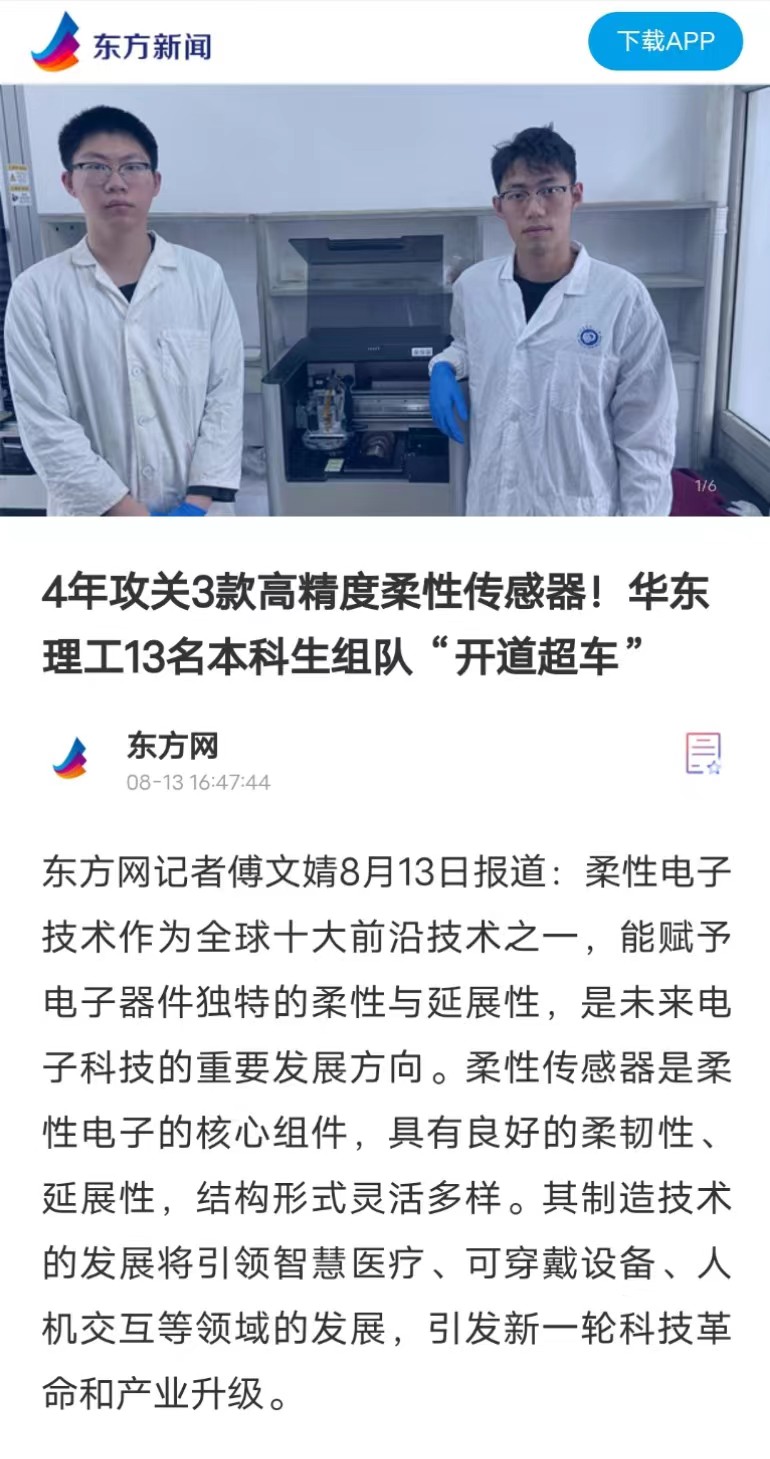Open the 东方新闻 home logo
Image resolution: width=770 pixels, height=1459 pixels.
[121, 44]
